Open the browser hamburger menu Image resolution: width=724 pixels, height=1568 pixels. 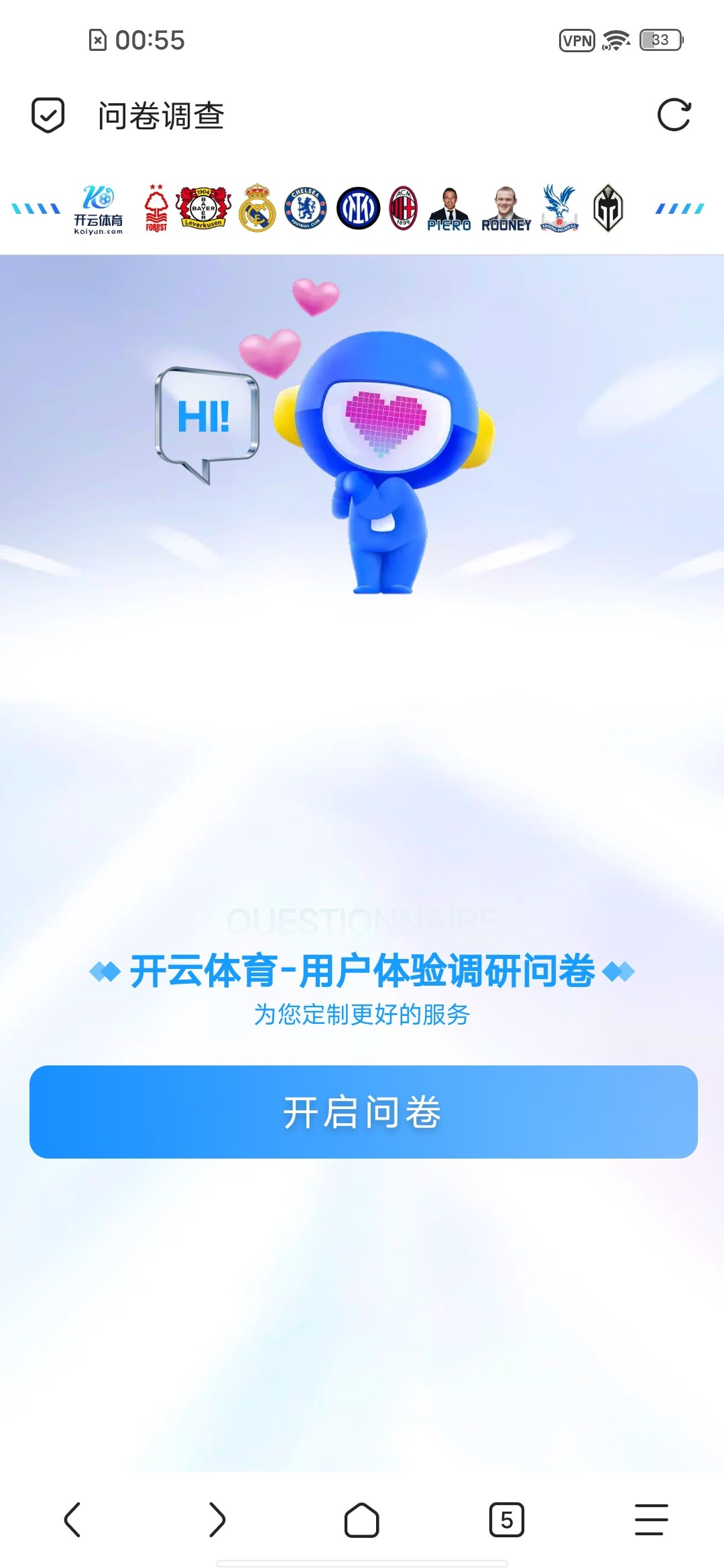(x=651, y=1519)
